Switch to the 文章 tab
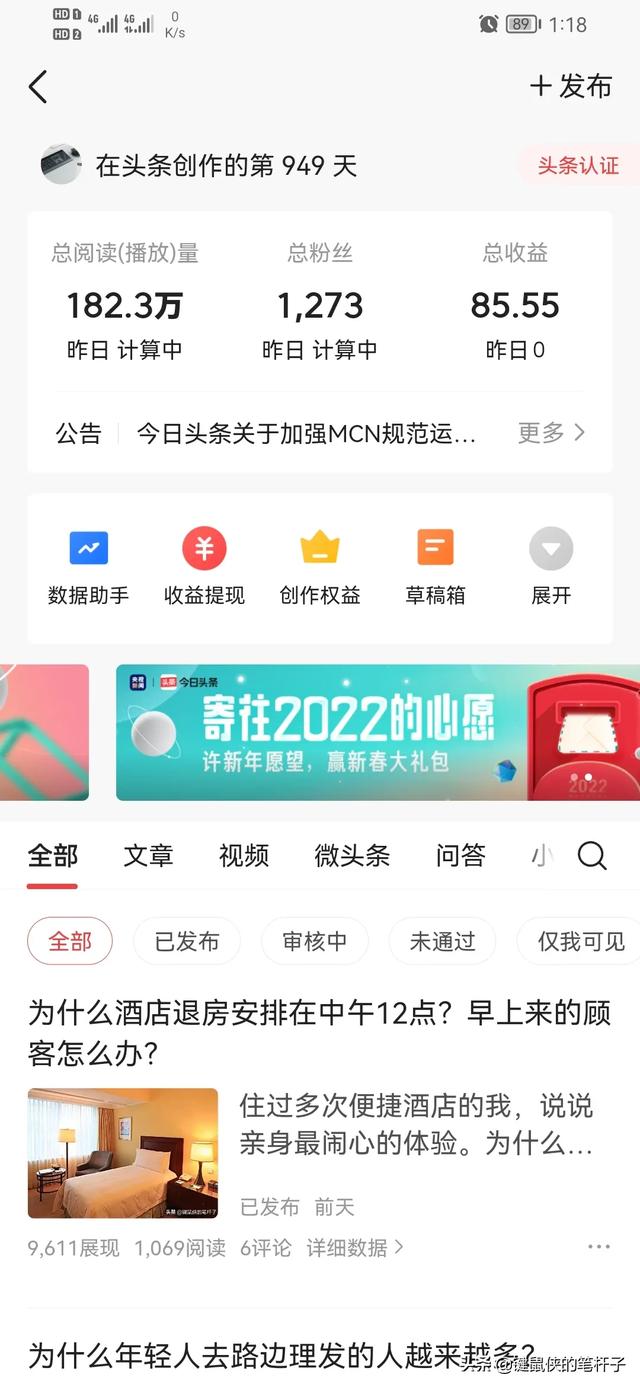Viewport: 640px width, 1387px height. click(x=148, y=856)
